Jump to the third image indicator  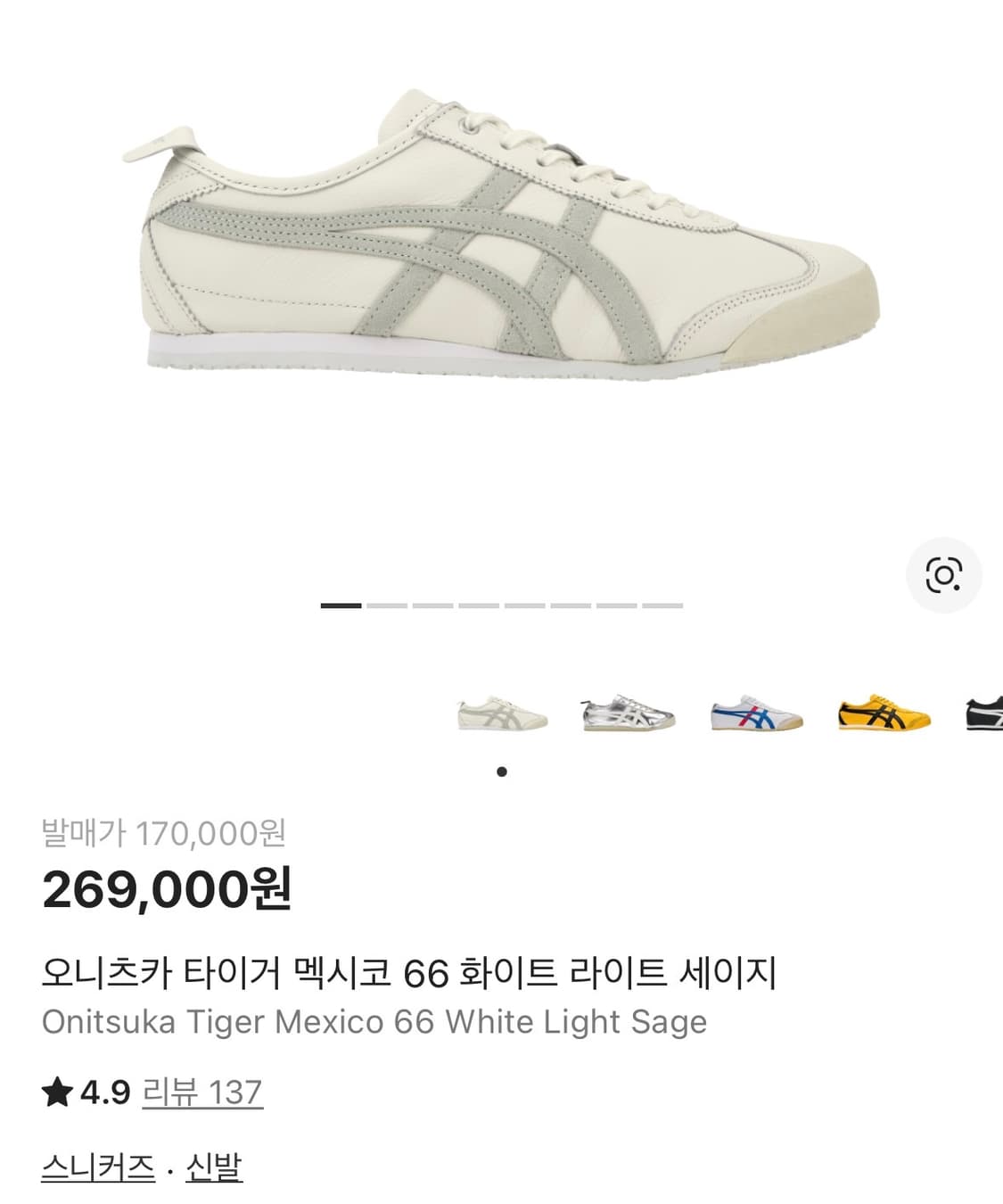coord(432,606)
